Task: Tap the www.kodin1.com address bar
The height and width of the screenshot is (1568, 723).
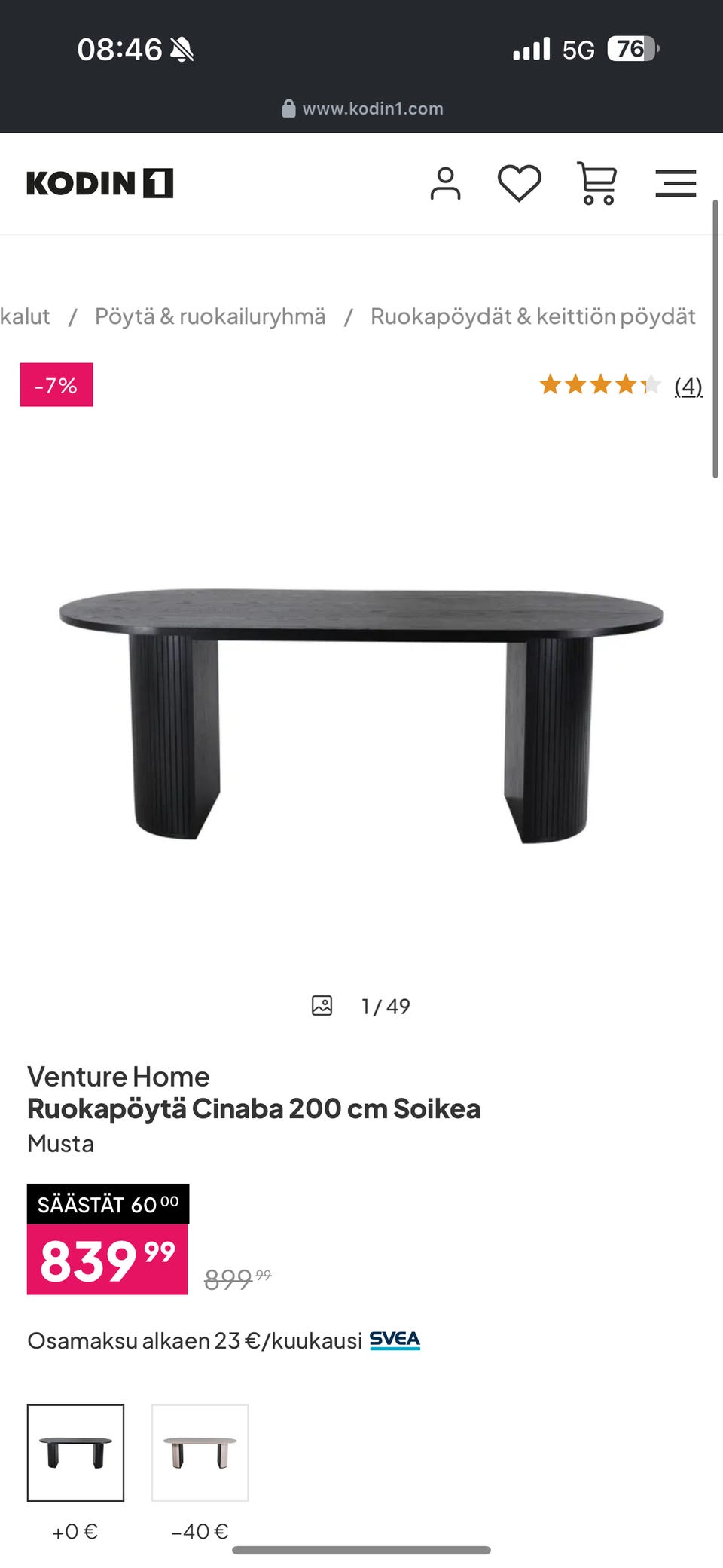Action: click(x=363, y=109)
